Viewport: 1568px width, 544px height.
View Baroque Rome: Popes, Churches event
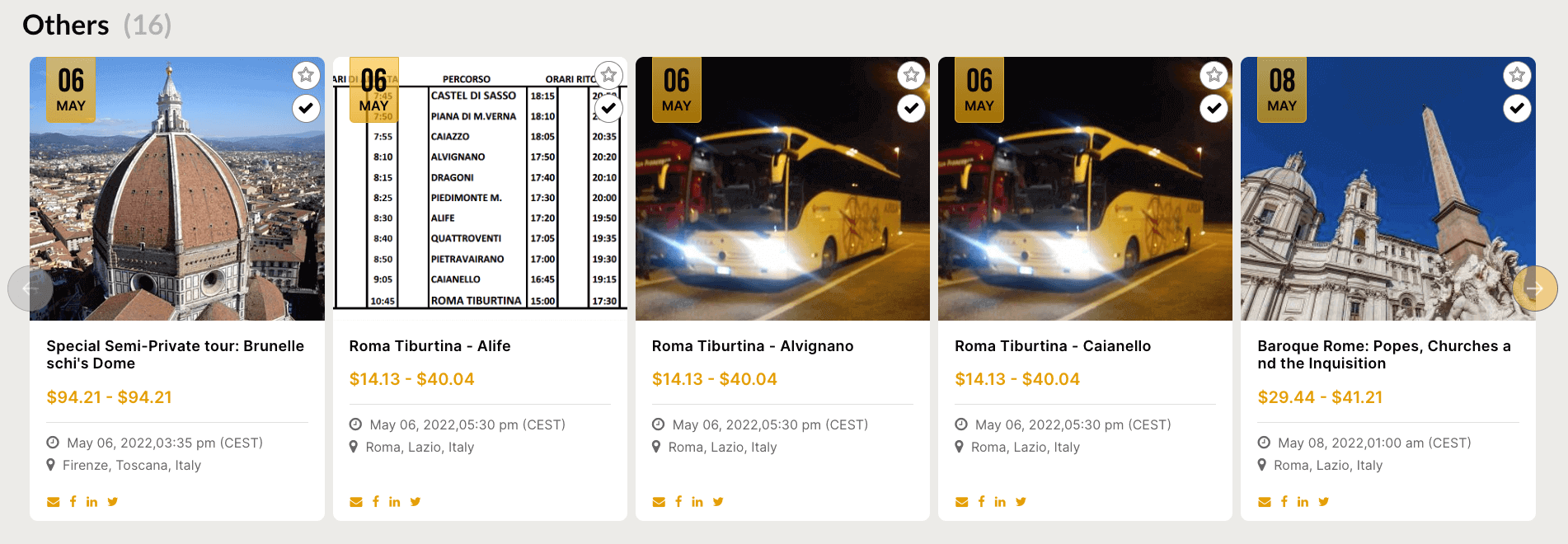coord(1383,354)
